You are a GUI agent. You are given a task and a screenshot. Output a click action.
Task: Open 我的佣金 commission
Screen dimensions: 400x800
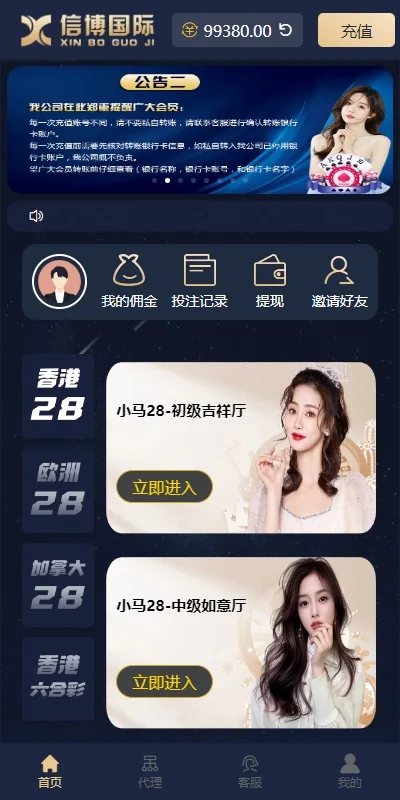coord(129,282)
